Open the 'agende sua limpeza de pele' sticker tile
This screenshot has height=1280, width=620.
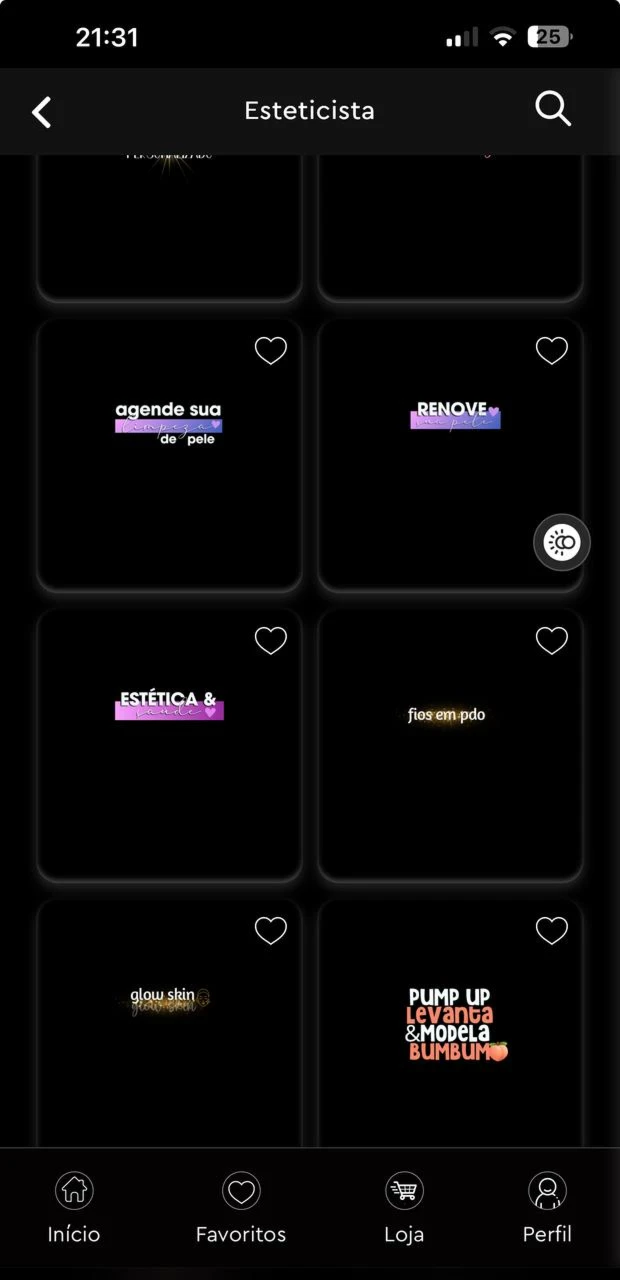pos(169,455)
